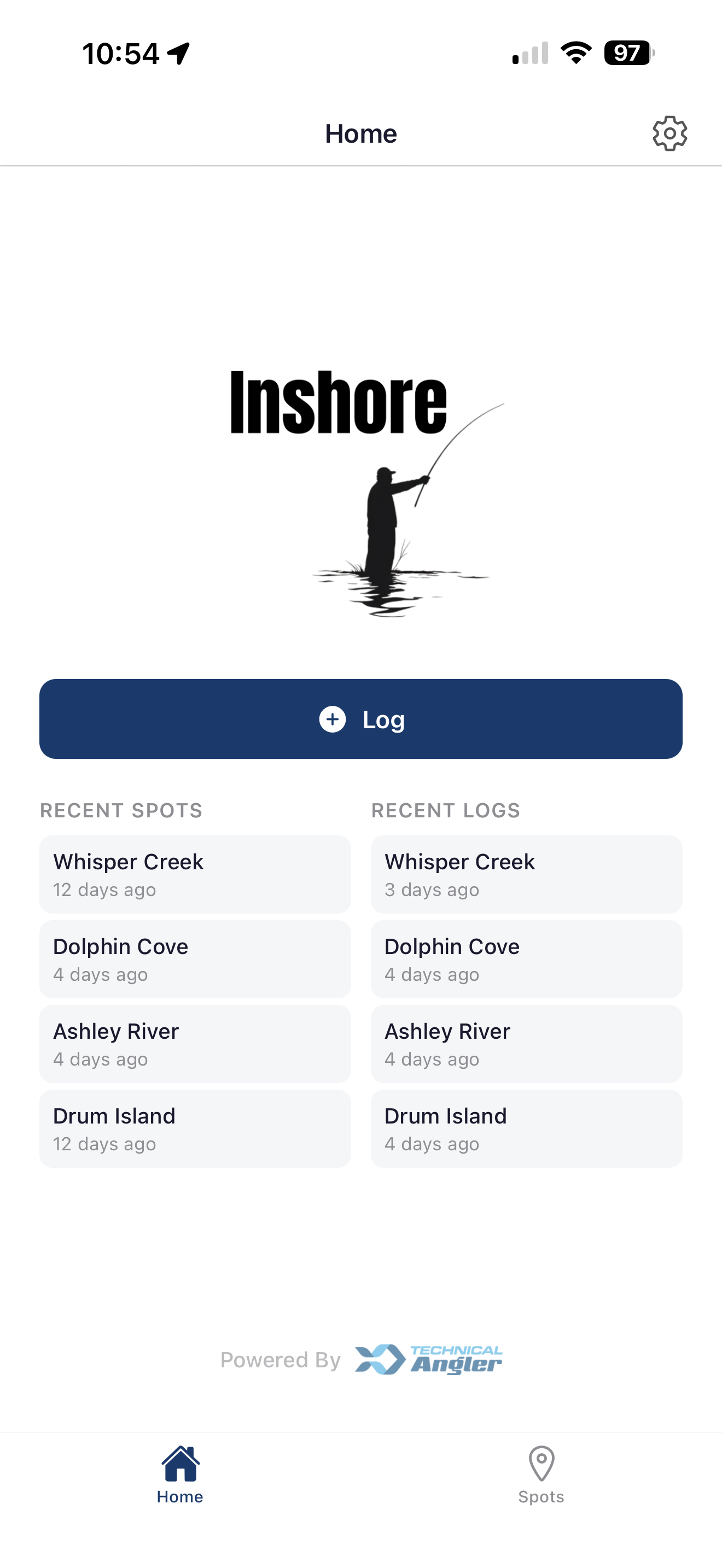Open Ashley River in Recent Spots
The image size is (722, 1568).
pyautogui.click(x=195, y=1044)
